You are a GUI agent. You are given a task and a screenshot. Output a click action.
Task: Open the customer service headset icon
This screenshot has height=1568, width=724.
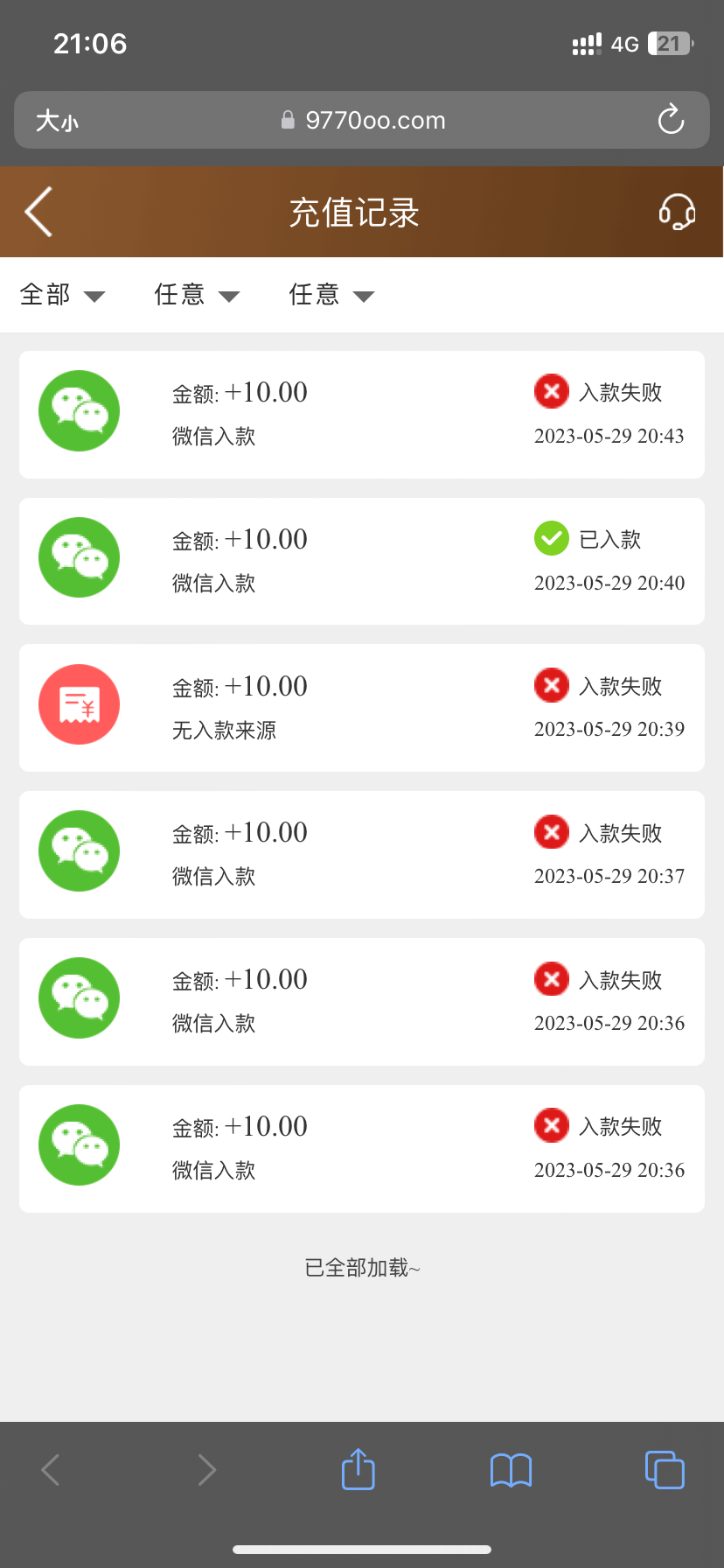676,212
